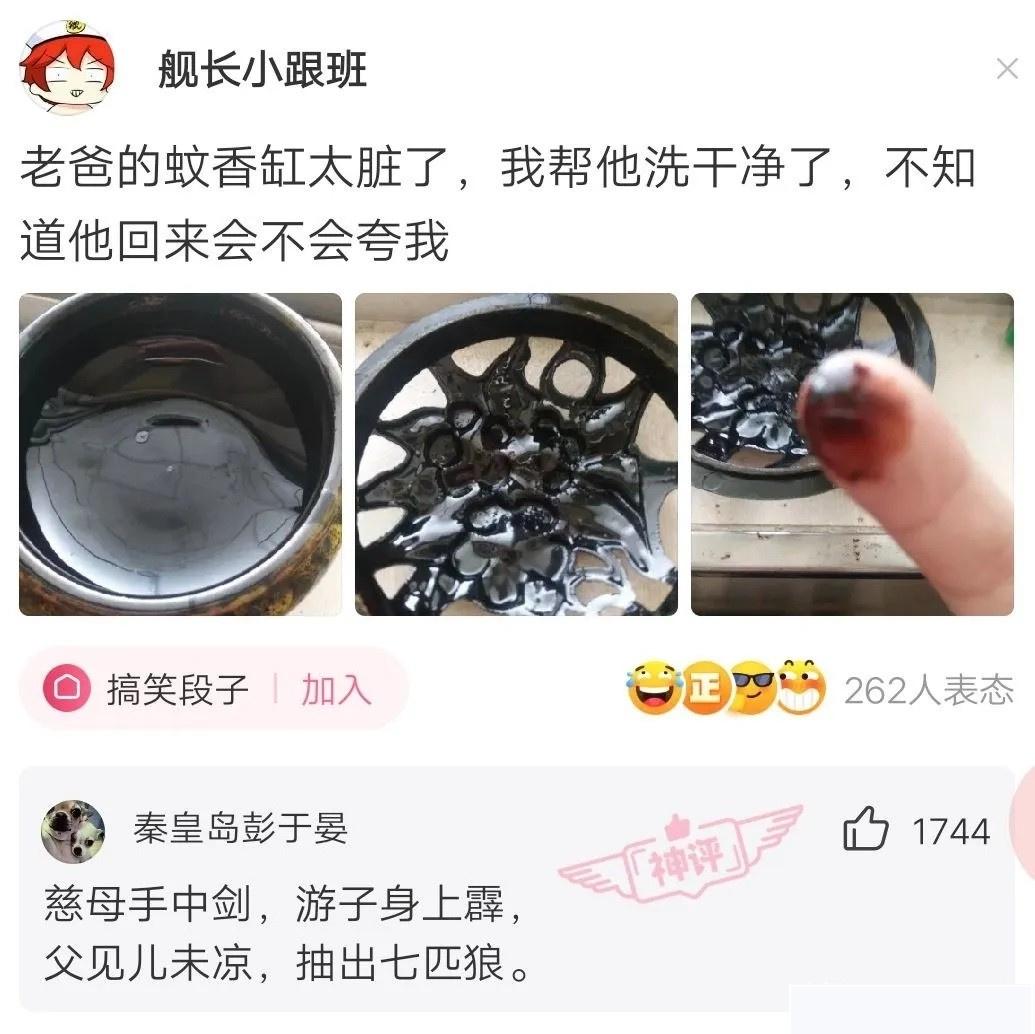Open the third photo showing a fingertip

(852, 454)
